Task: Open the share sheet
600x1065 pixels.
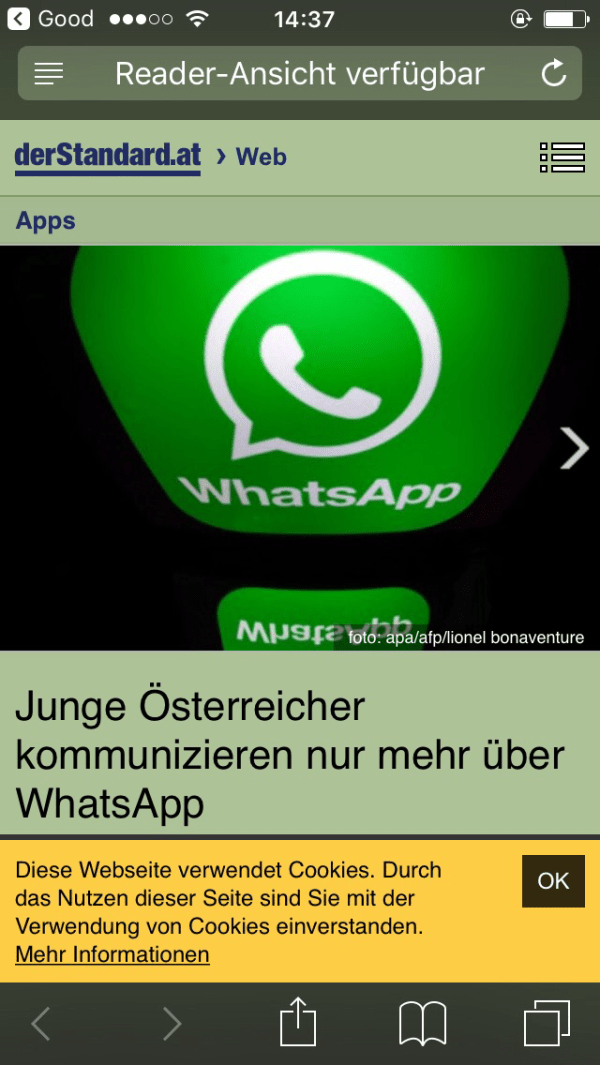Action: pos(297,1023)
